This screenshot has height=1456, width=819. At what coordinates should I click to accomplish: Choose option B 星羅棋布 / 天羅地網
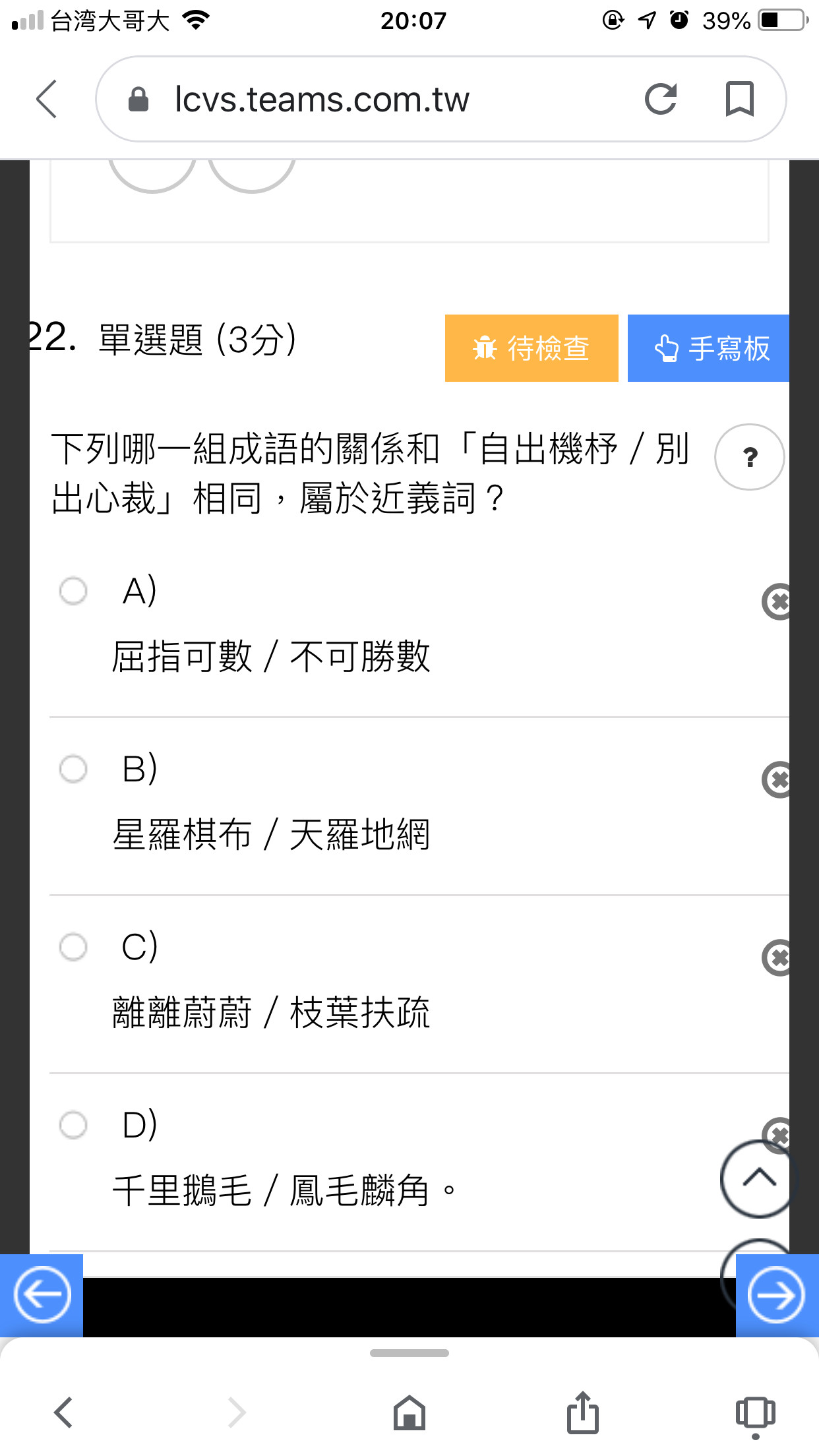point(73,769)
